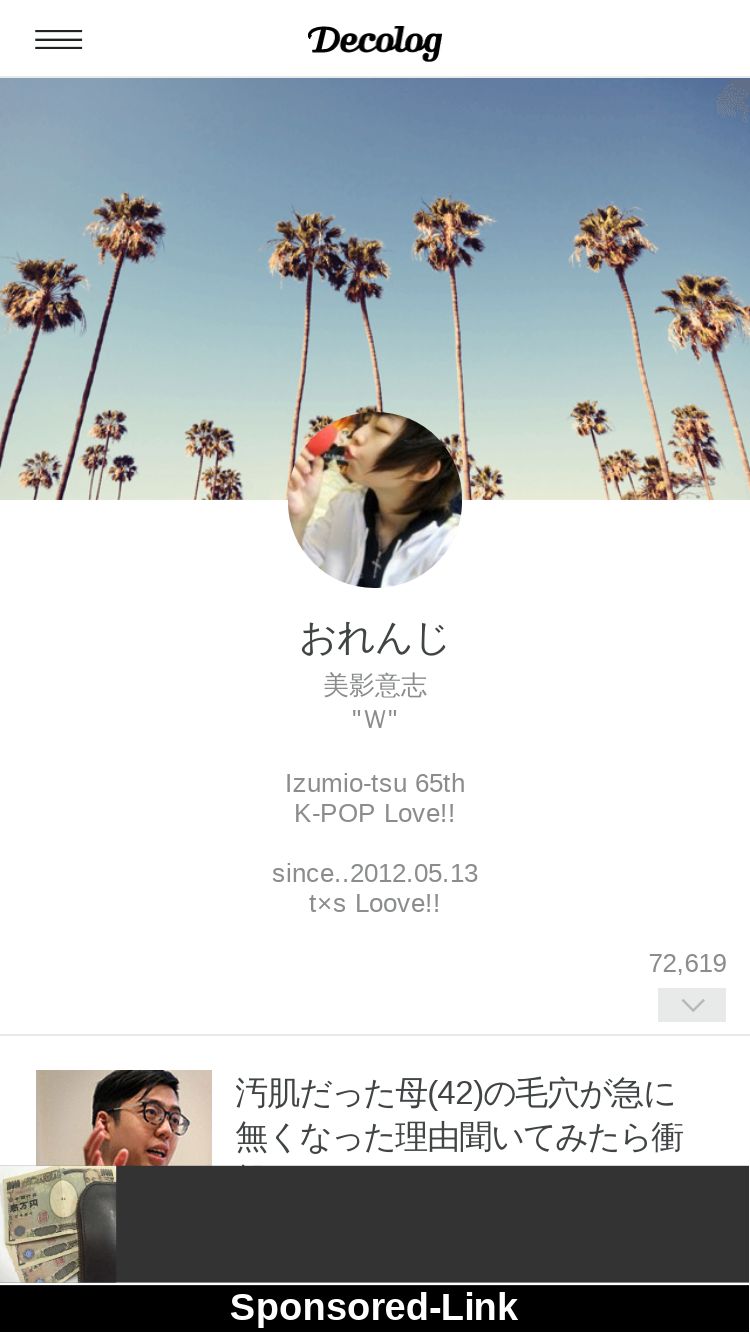Open the hamburger menu
The width and height of the screenshot is (750, 1334).
pyautogui.click(x=58, y=40)
